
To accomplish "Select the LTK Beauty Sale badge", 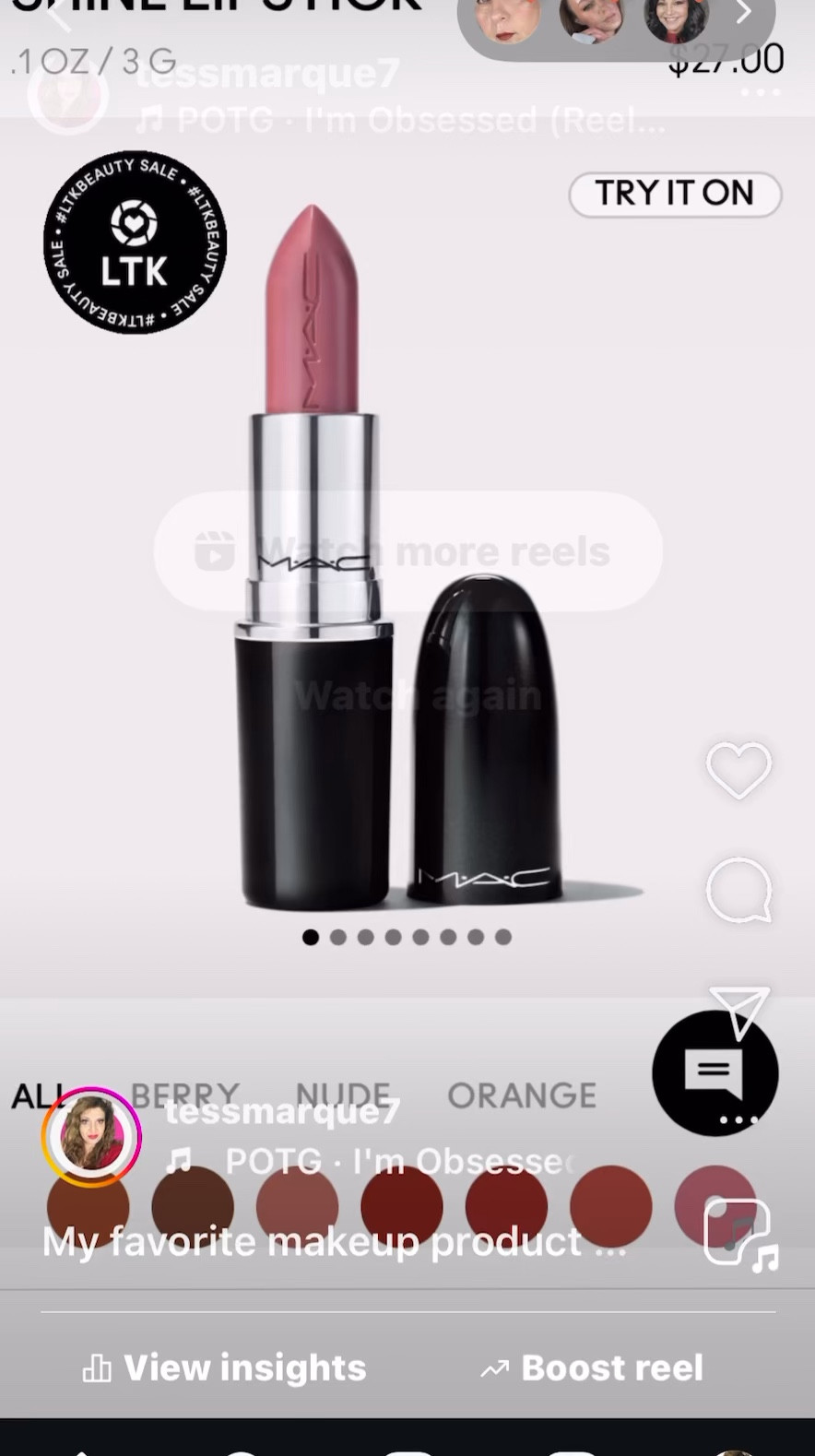I will [x=135, y=244].
